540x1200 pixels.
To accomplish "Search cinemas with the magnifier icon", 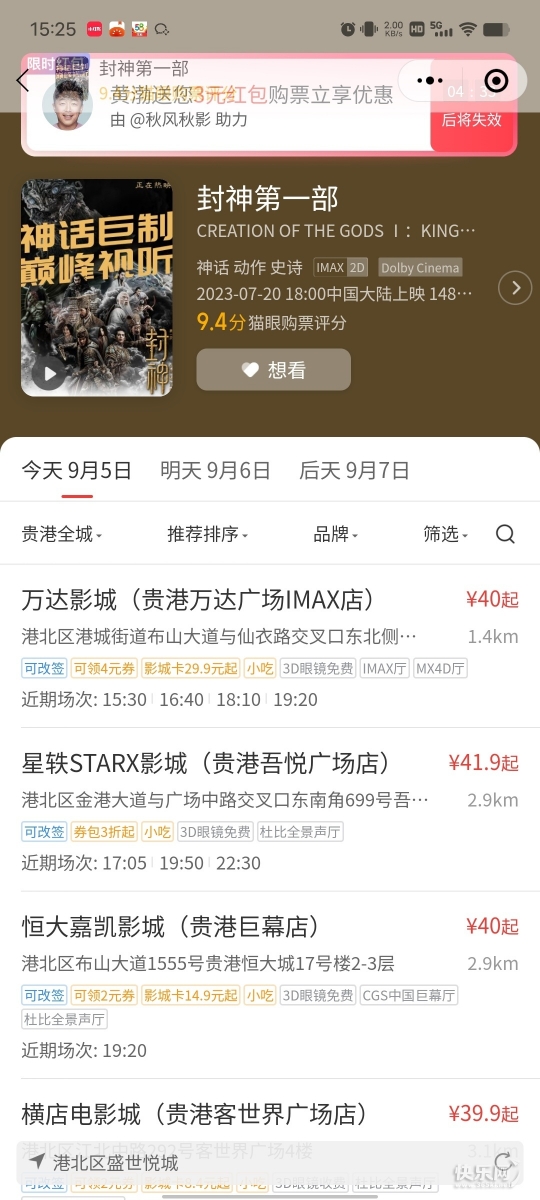I will pyautogui.click(x=505, y=534).
